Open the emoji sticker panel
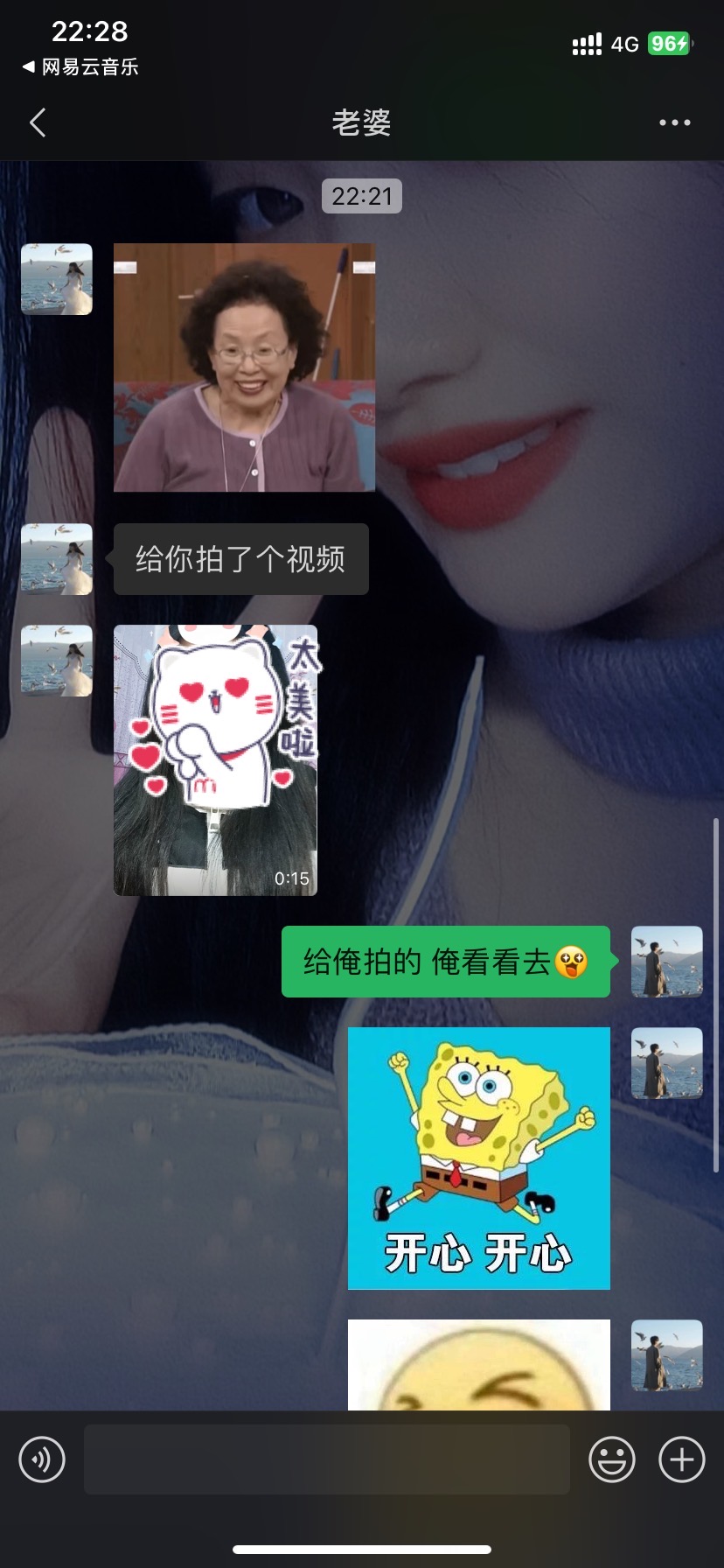Screen dimensions: 724x1568 (x=612, y=1459)
